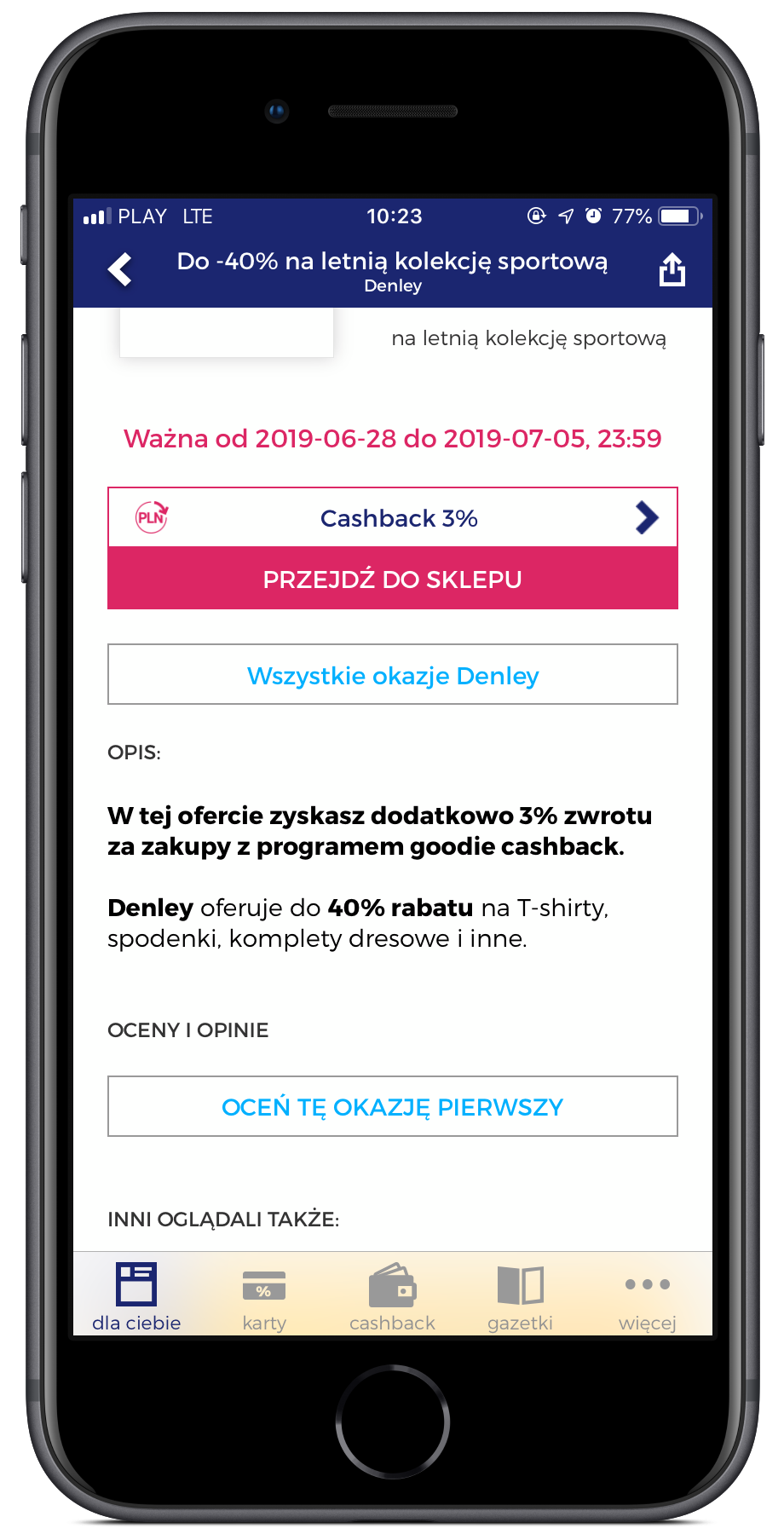The width and height of the screenshot is (784, 1534).
Task: Share this Denley offer
Action: tap(672, 270)
